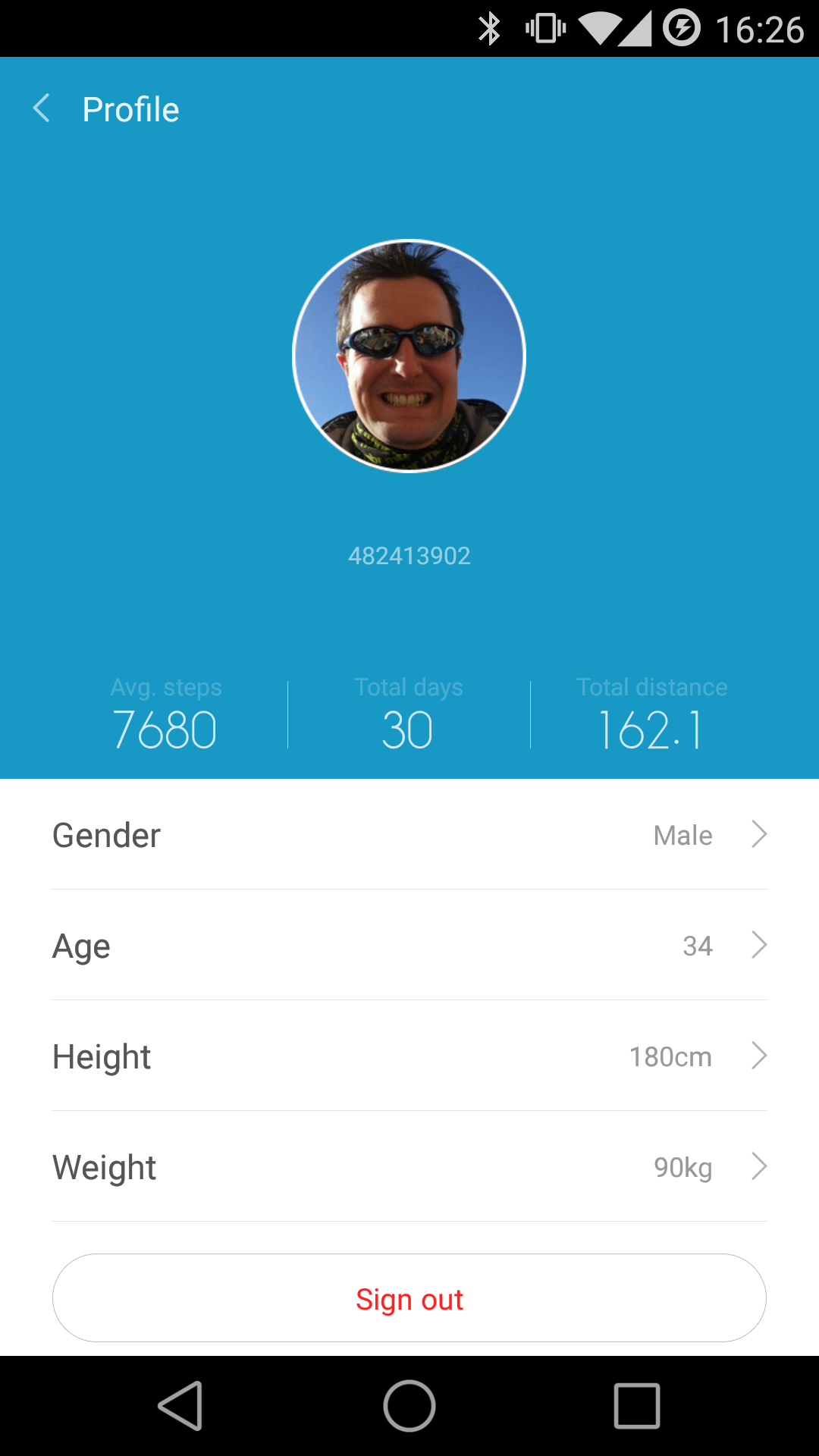Open the Gender setting row
Image resolution: width=819 pixels, height=1456 pixels.
[x=409, y=835]
